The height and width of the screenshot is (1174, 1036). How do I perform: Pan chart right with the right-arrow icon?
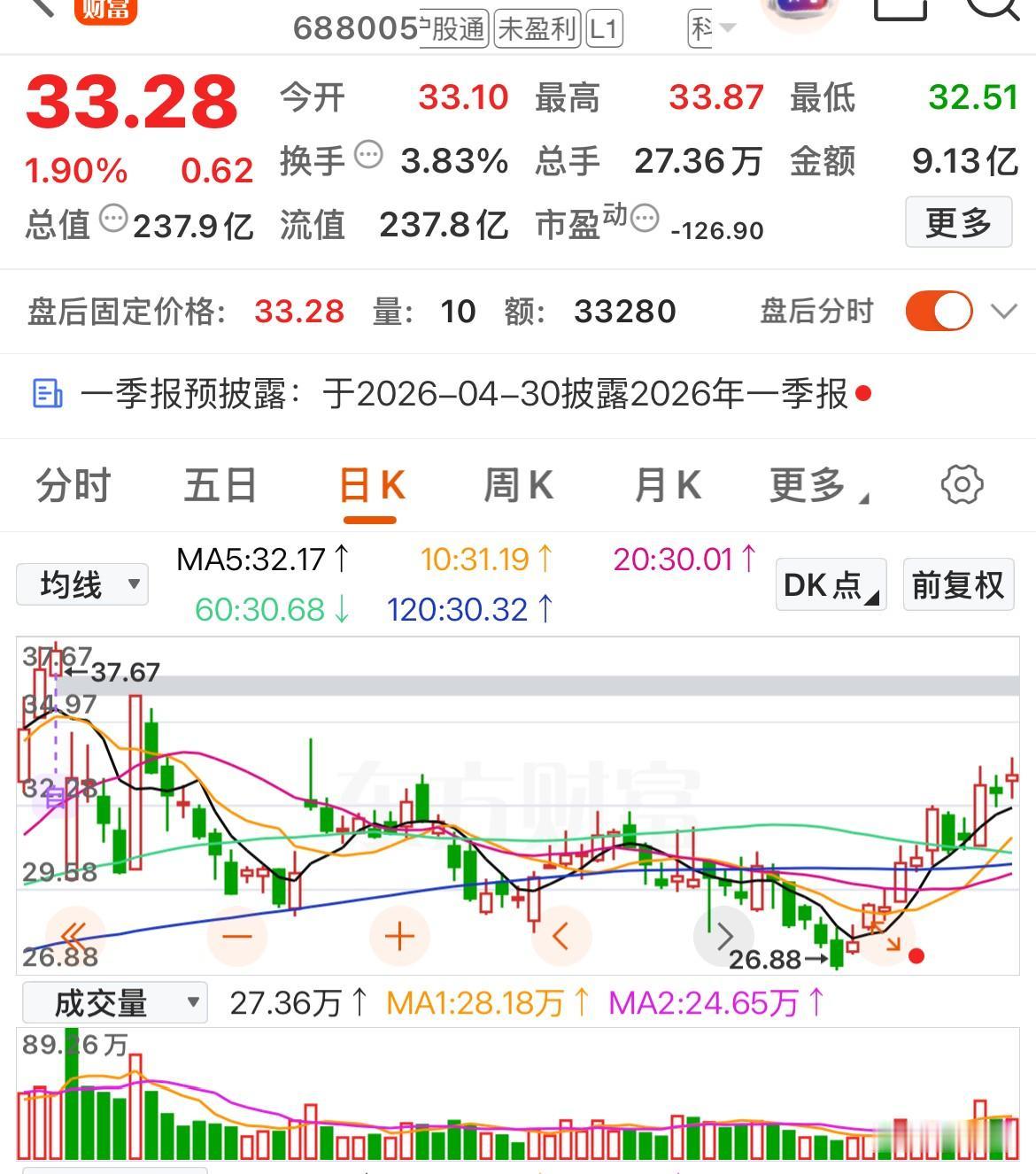tap(725, 935)
